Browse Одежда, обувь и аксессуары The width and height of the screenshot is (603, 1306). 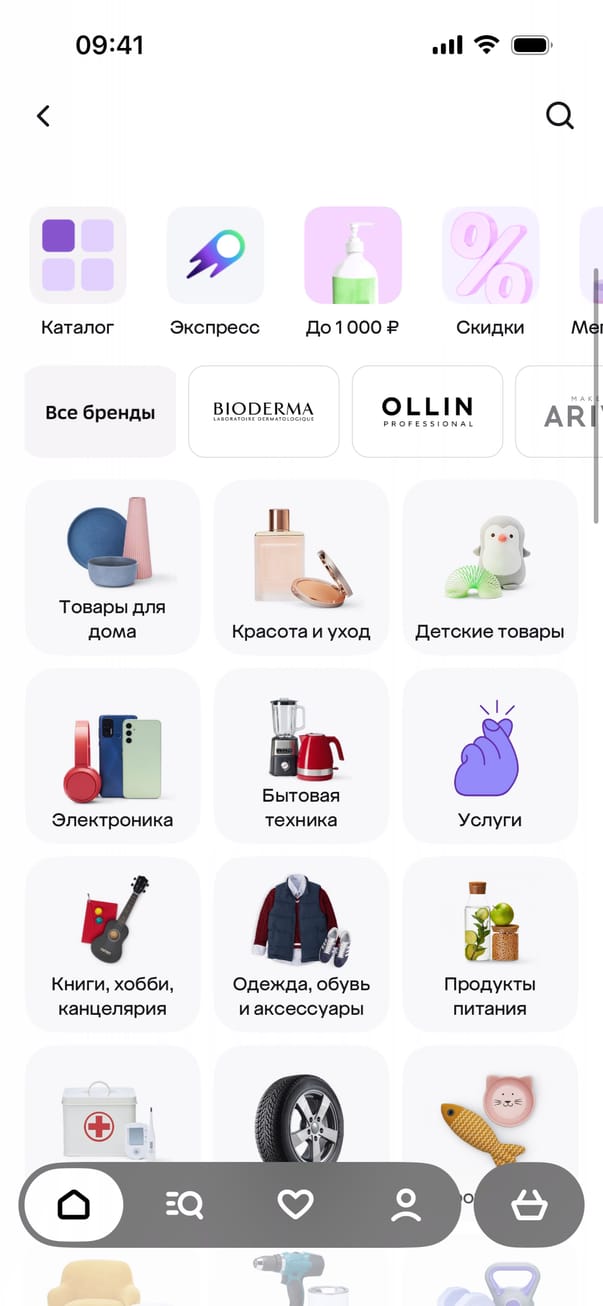click(x=301, y=944)
